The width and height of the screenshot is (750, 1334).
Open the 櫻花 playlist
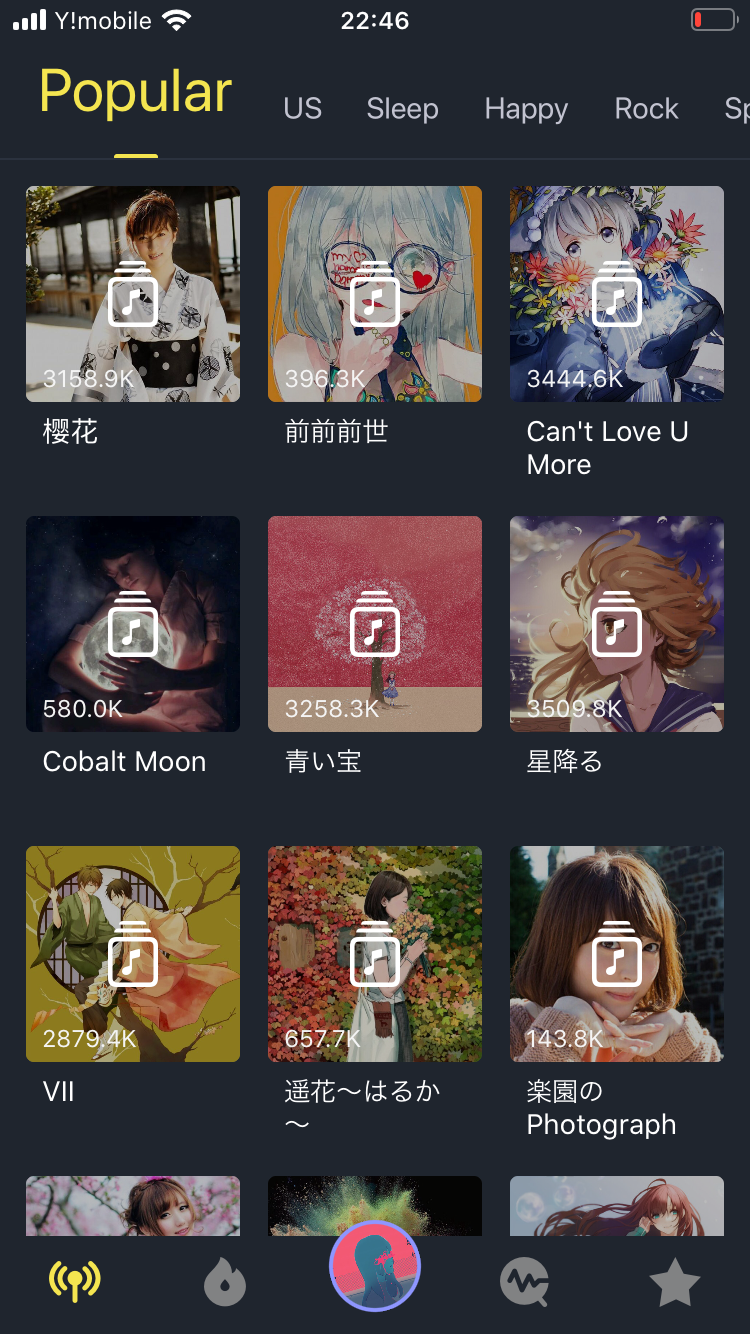(x=133, y=294)
